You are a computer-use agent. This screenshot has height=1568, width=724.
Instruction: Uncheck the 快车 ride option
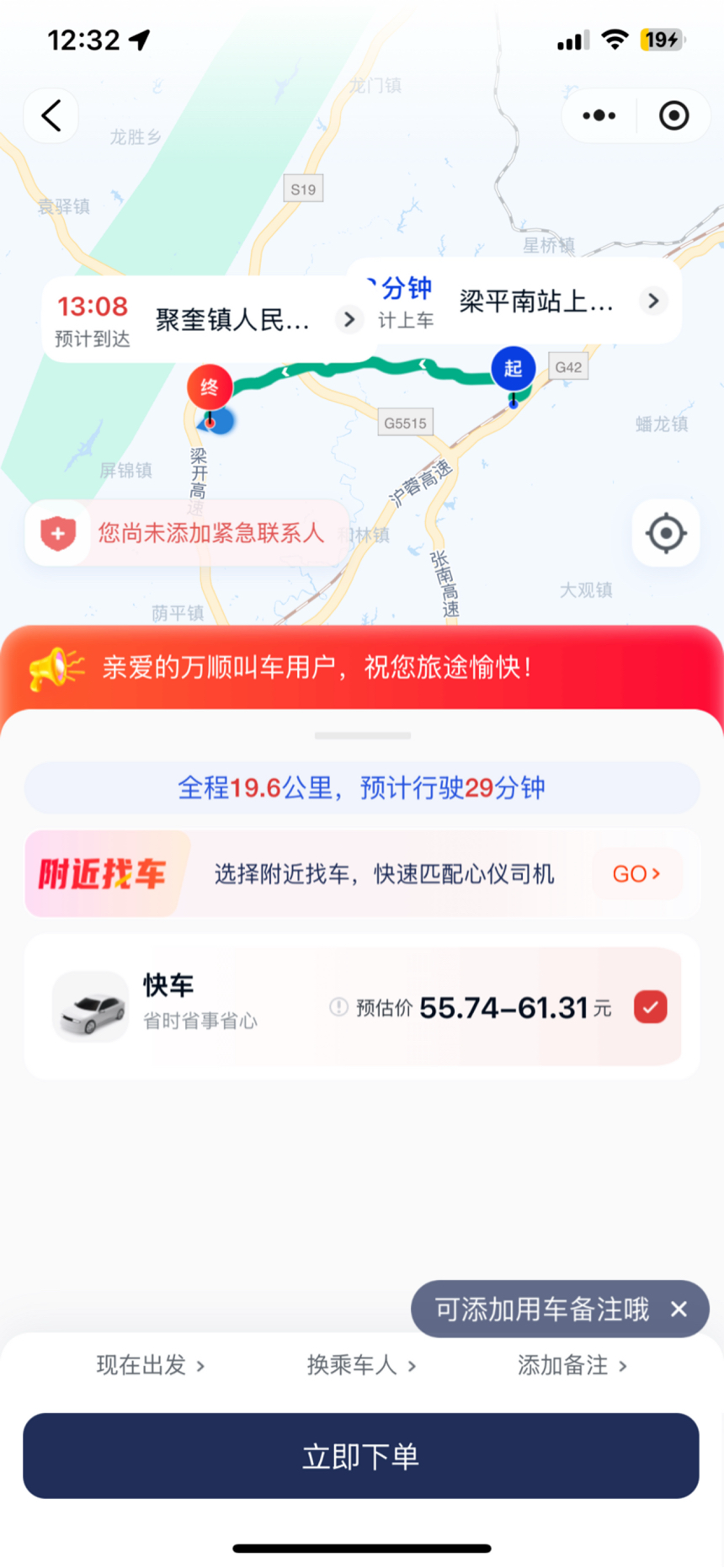pos(650,1007)
